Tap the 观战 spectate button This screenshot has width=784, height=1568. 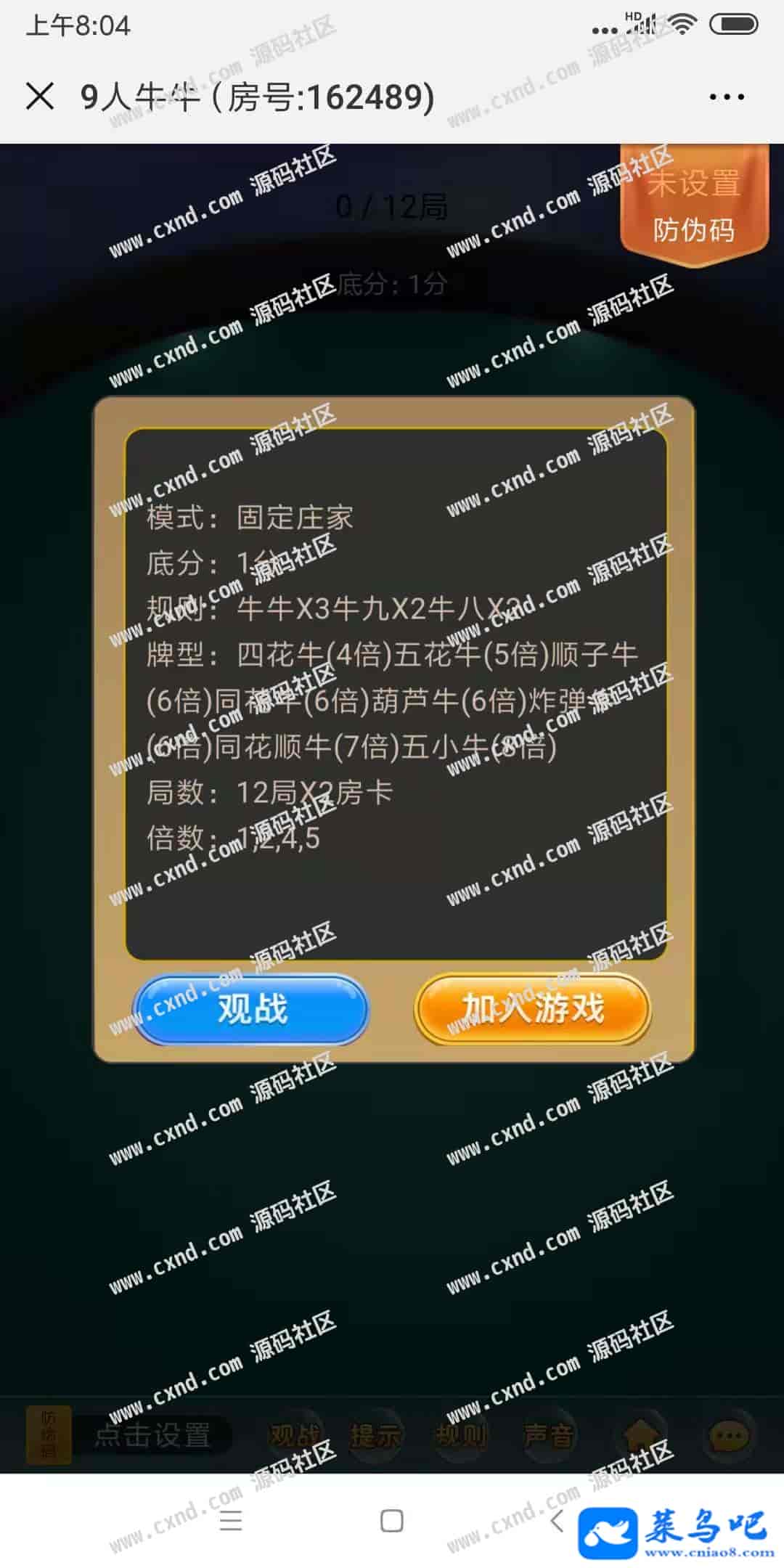251,1009
